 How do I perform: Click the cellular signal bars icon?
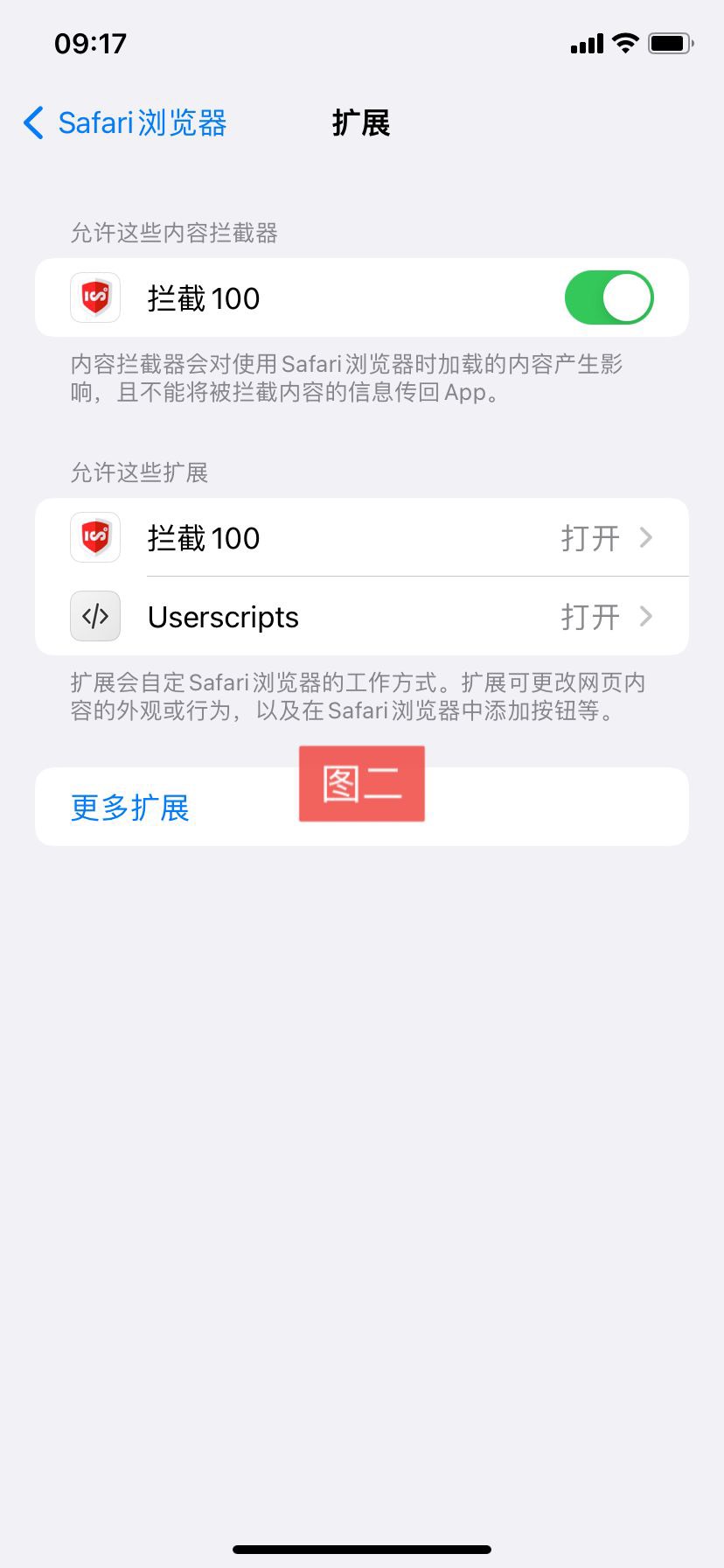[x=584, y=42]
